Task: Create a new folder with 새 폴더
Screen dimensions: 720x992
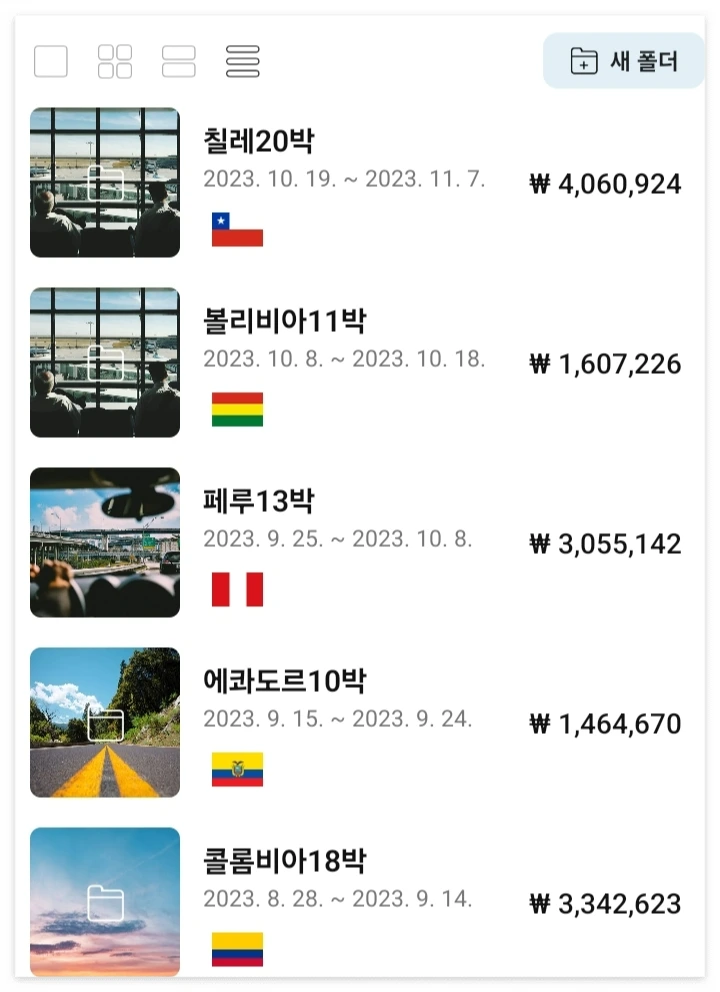Action: click(624, 61)
